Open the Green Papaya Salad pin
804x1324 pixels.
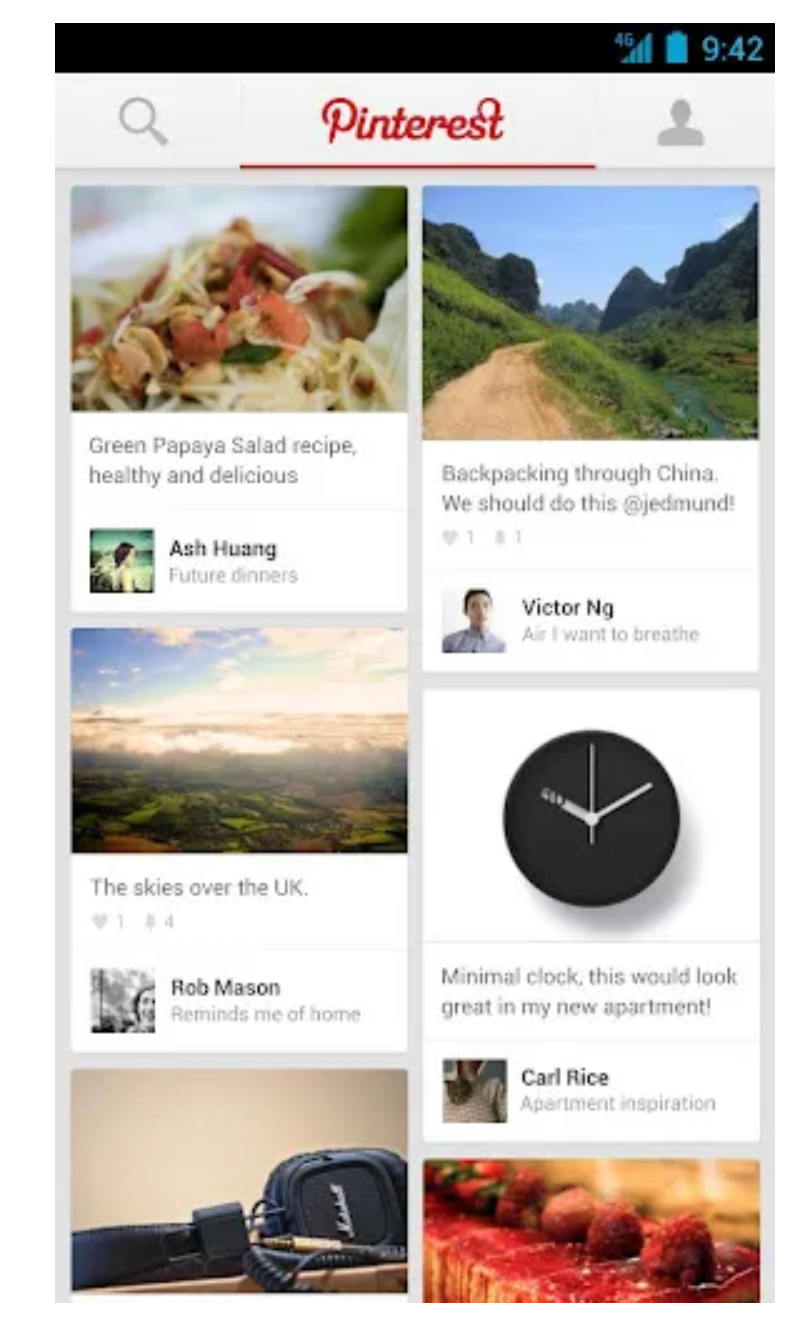pos(239,299)
